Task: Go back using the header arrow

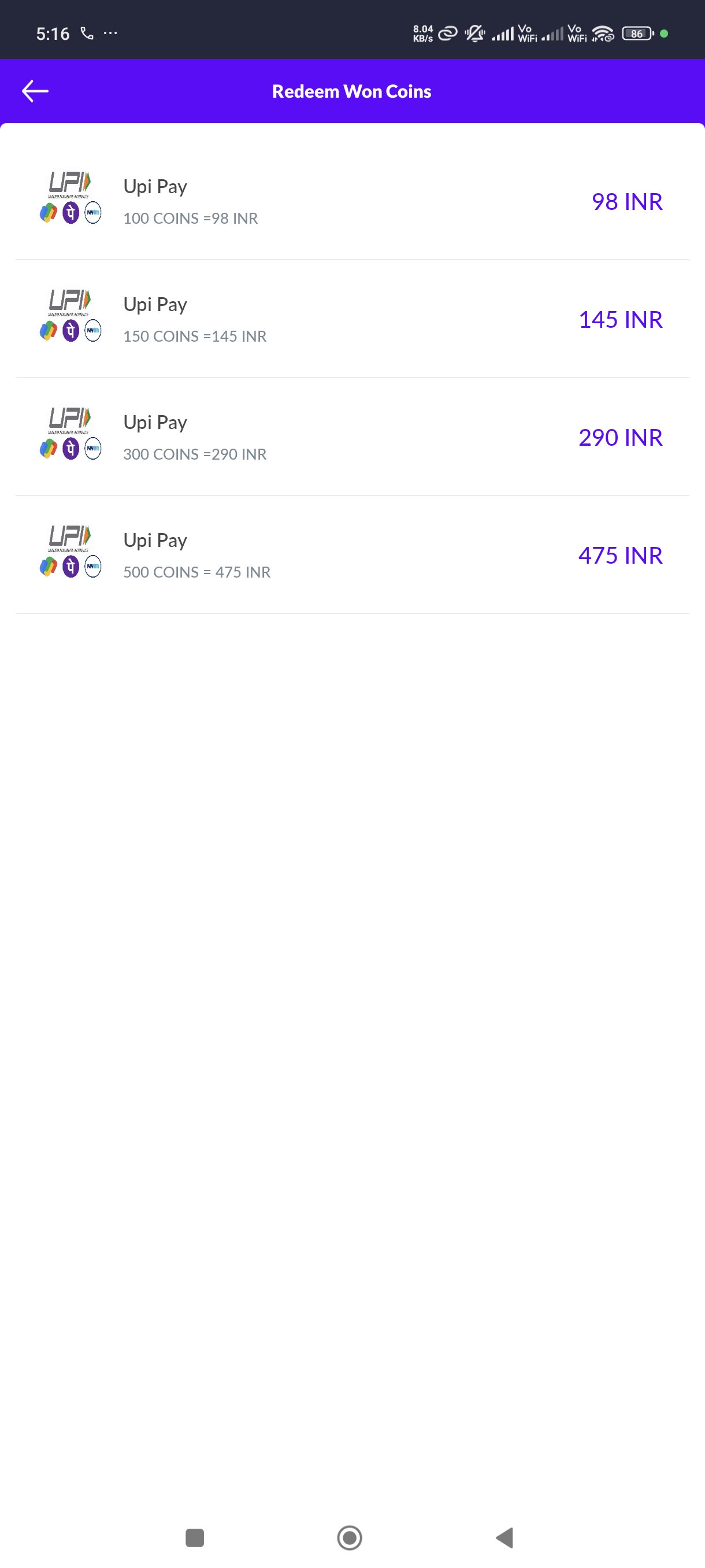Action: [x=35, y=91]
